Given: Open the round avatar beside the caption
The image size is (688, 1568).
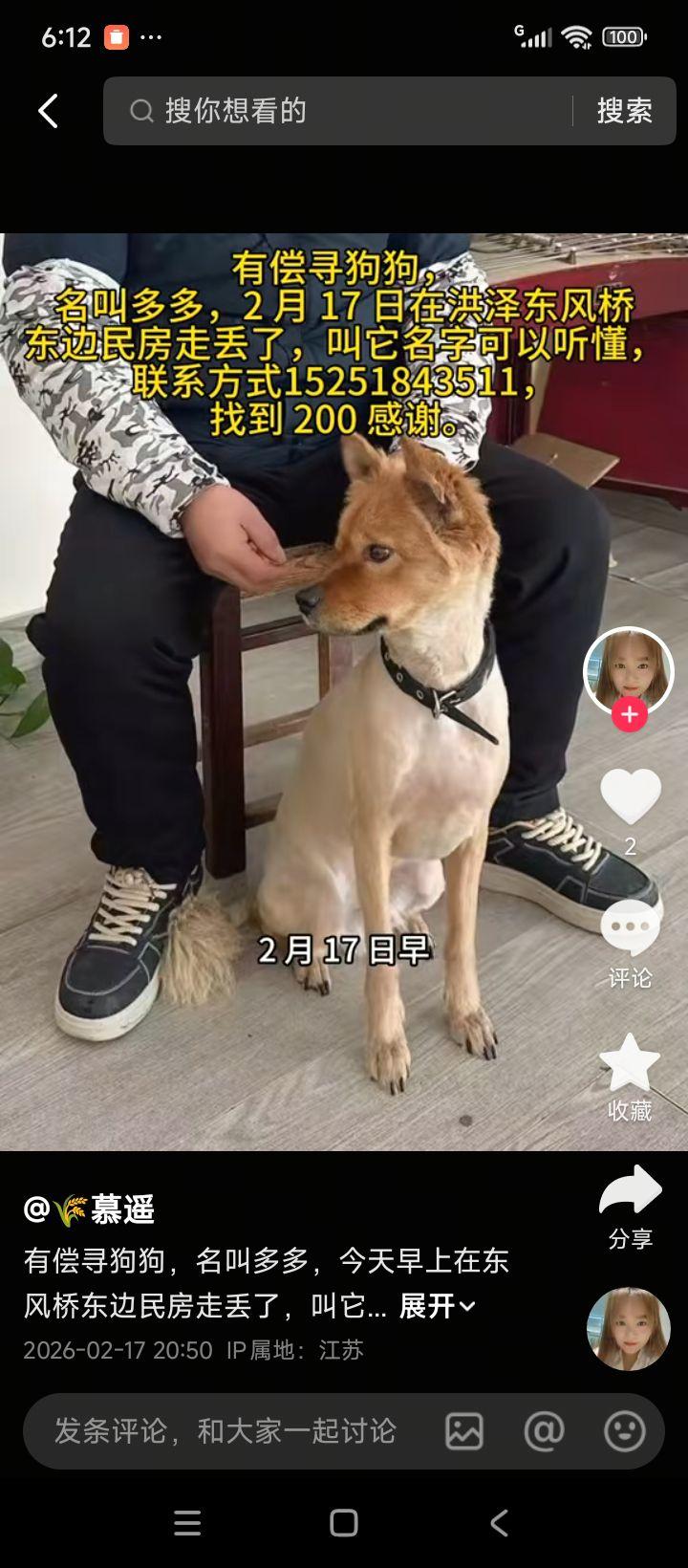Looking at the screenshot, I should coord(628,1329).
